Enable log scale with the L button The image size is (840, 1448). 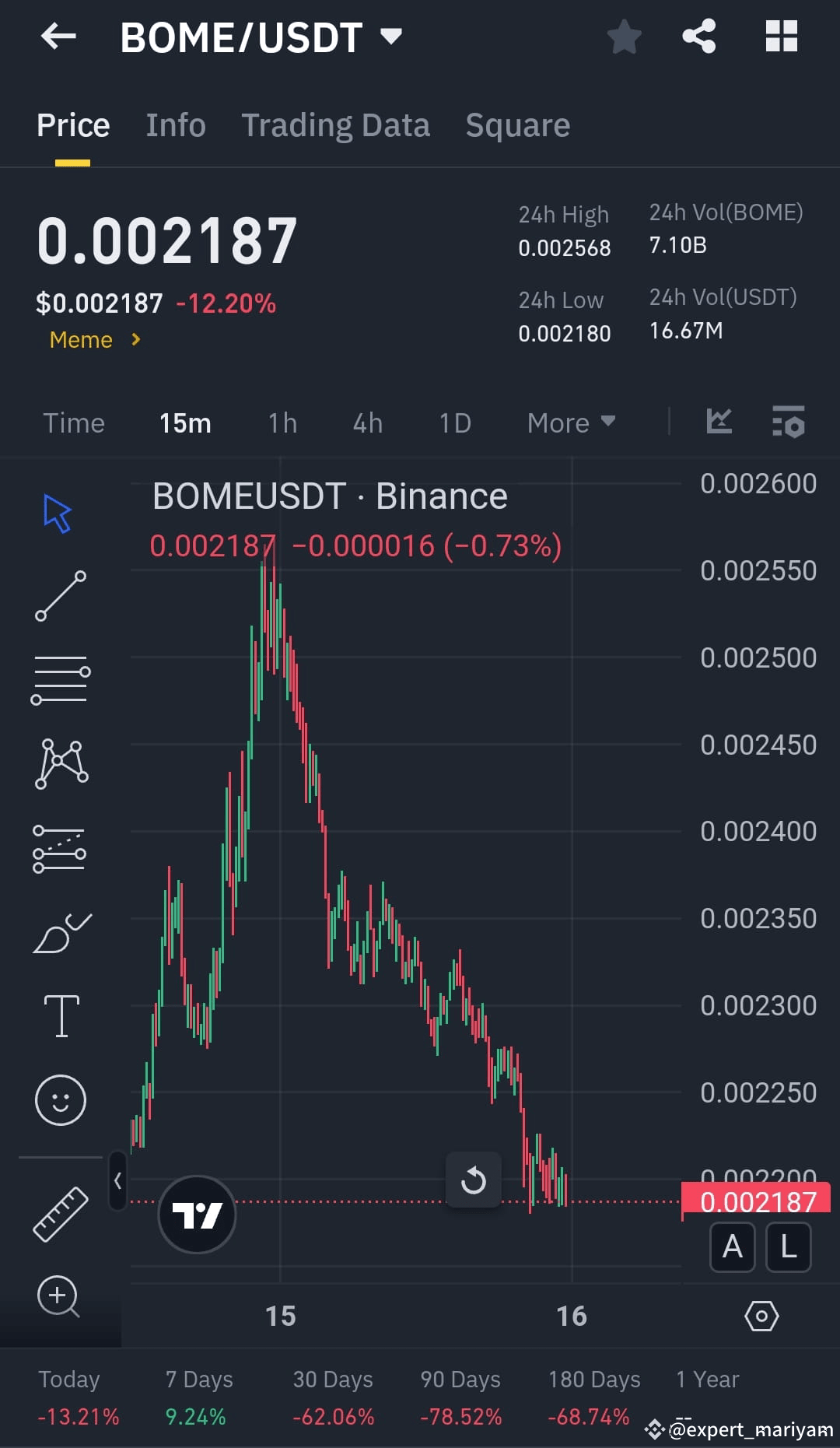(788, 1247)
